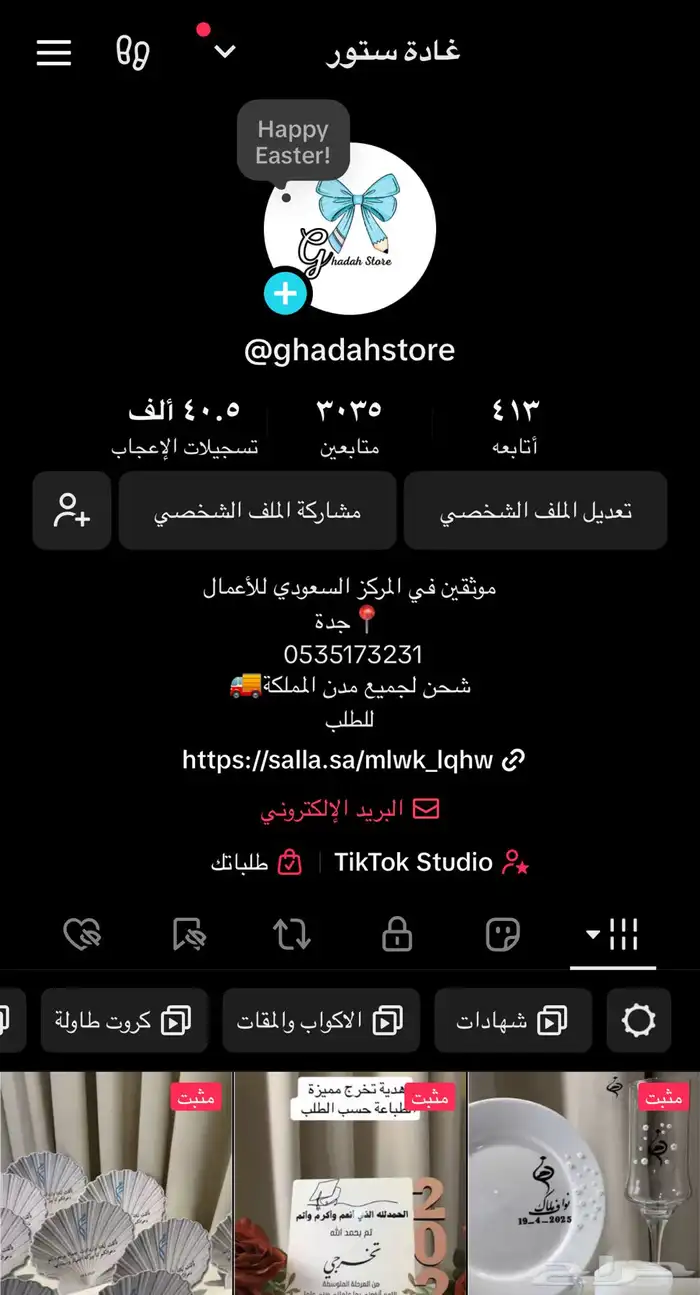Open the كروت طاولة playlist
The height and width of the screenshot is (1295, 700).
click(124, 1021)
